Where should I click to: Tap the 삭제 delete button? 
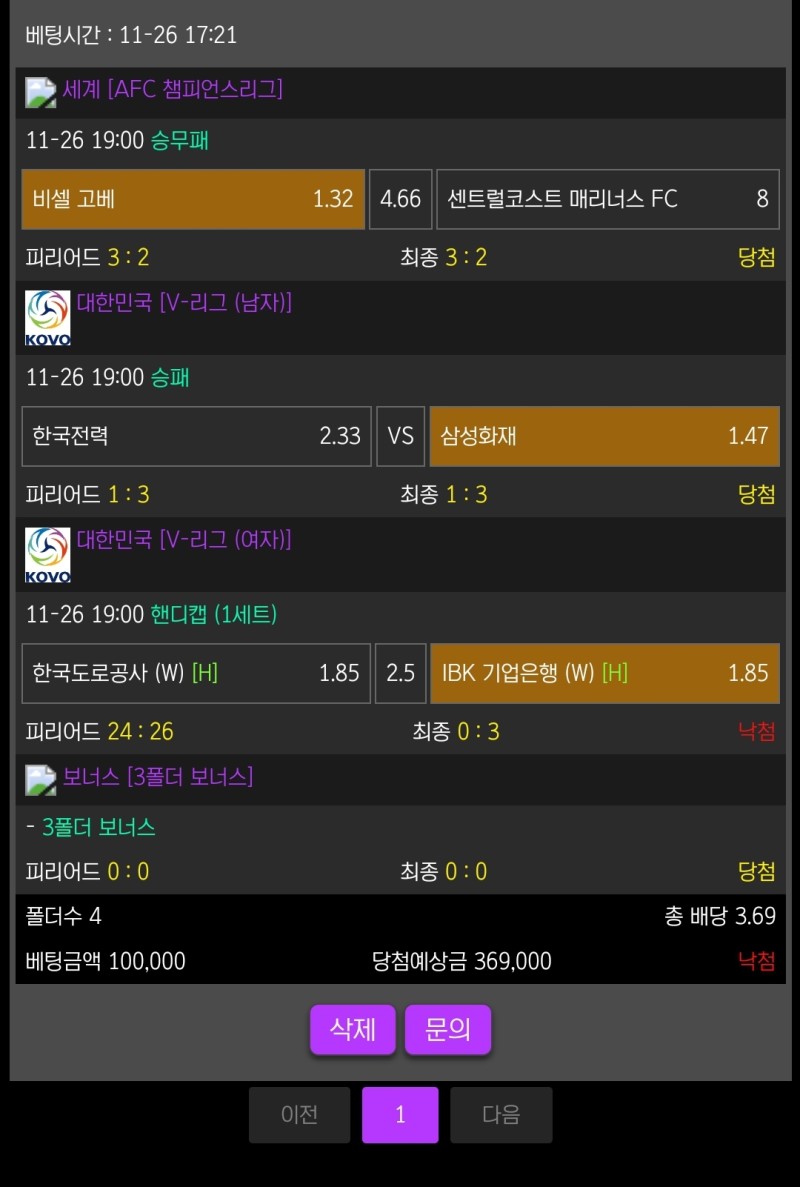(x=353, y=1030)
